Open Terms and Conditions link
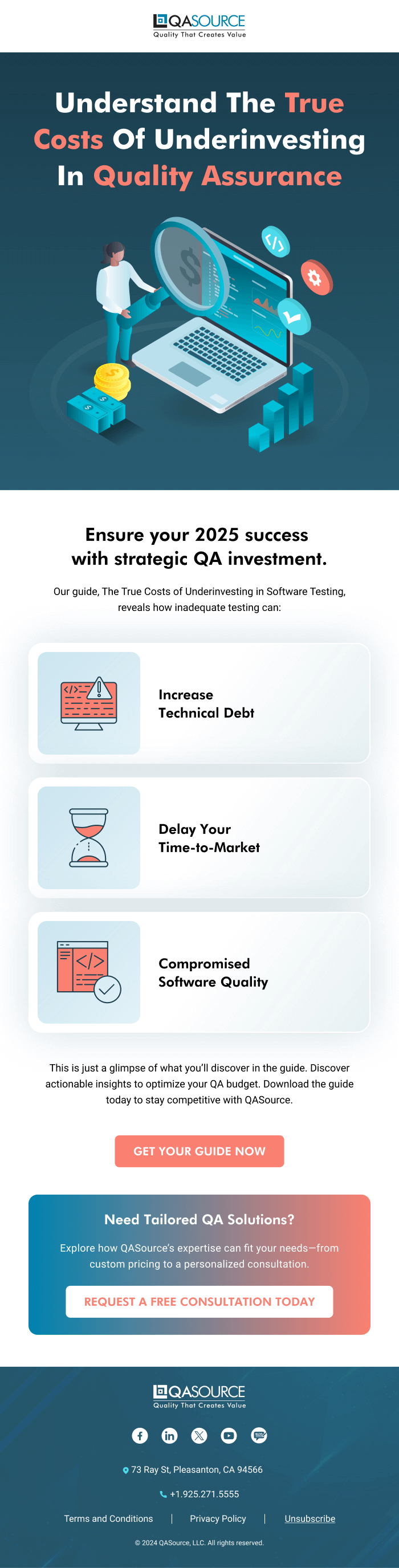 click(108, 1518)
